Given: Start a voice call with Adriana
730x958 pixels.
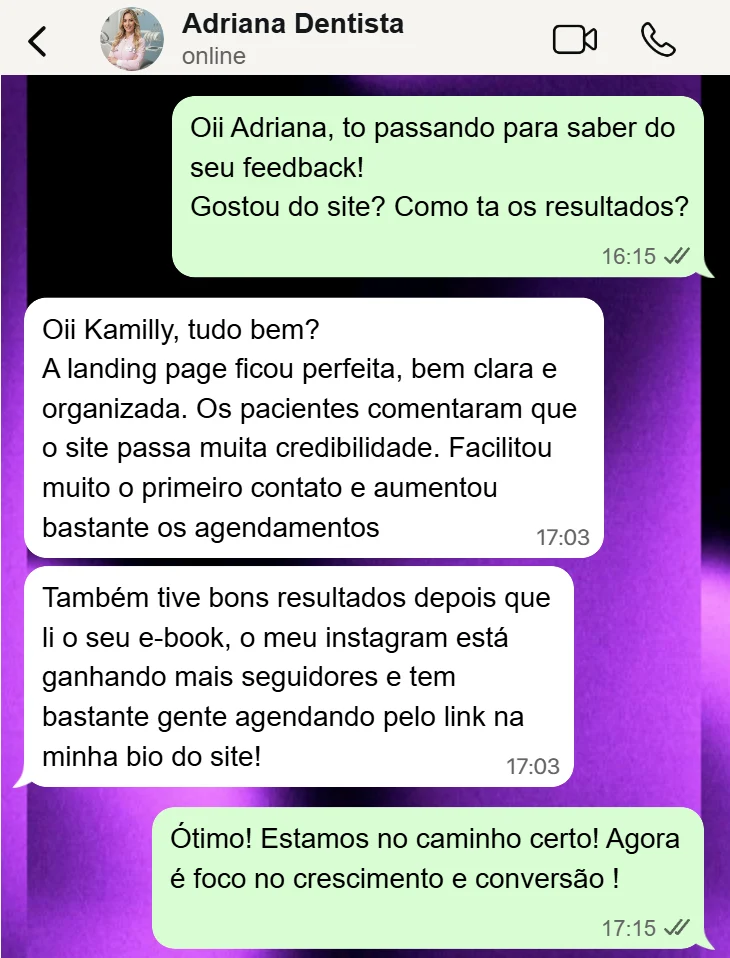Looking at the screenshot, I should tap(657, 39).
